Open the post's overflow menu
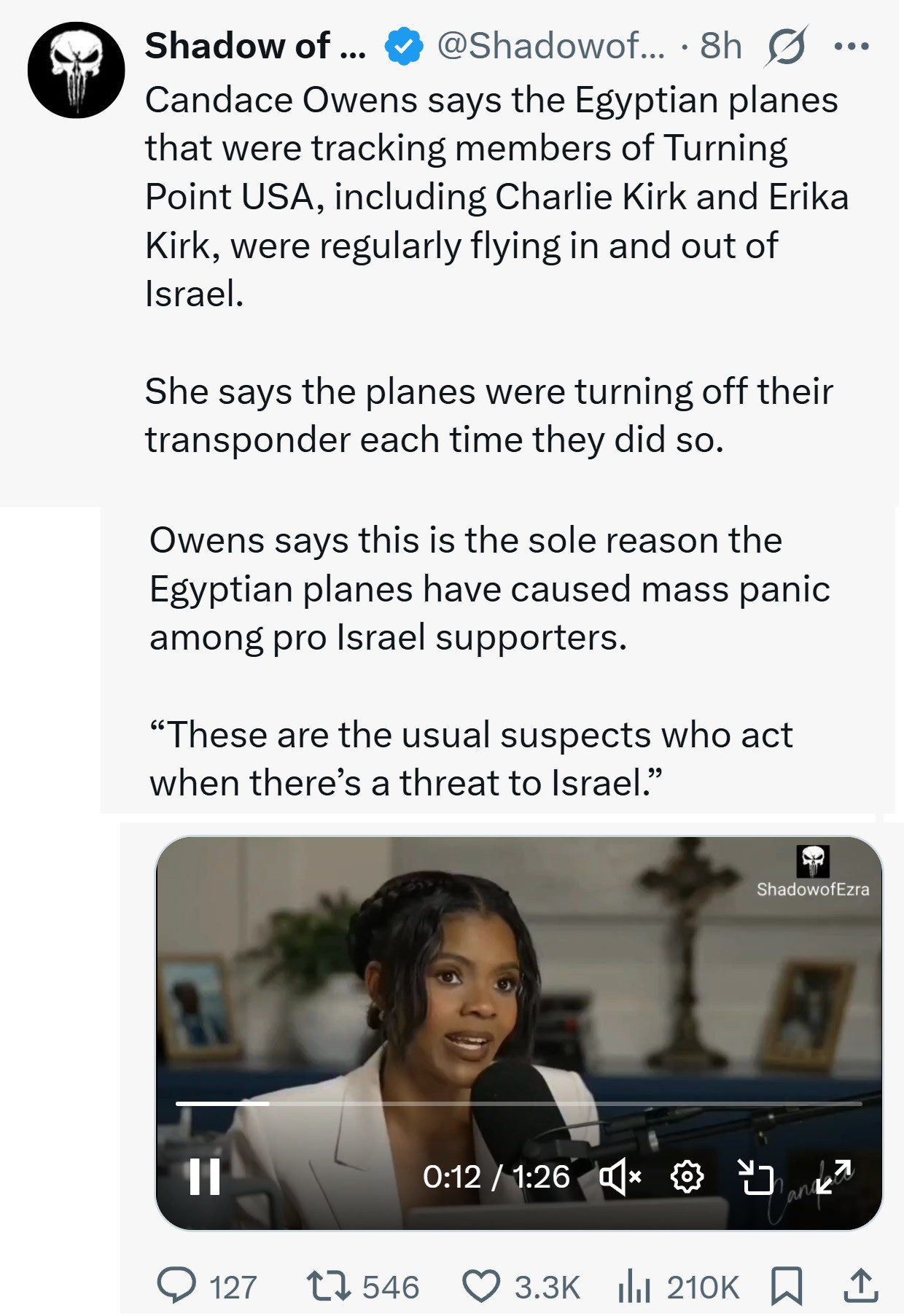The height and width of the screenshot is (1316, 904). (x=851, y=47)
